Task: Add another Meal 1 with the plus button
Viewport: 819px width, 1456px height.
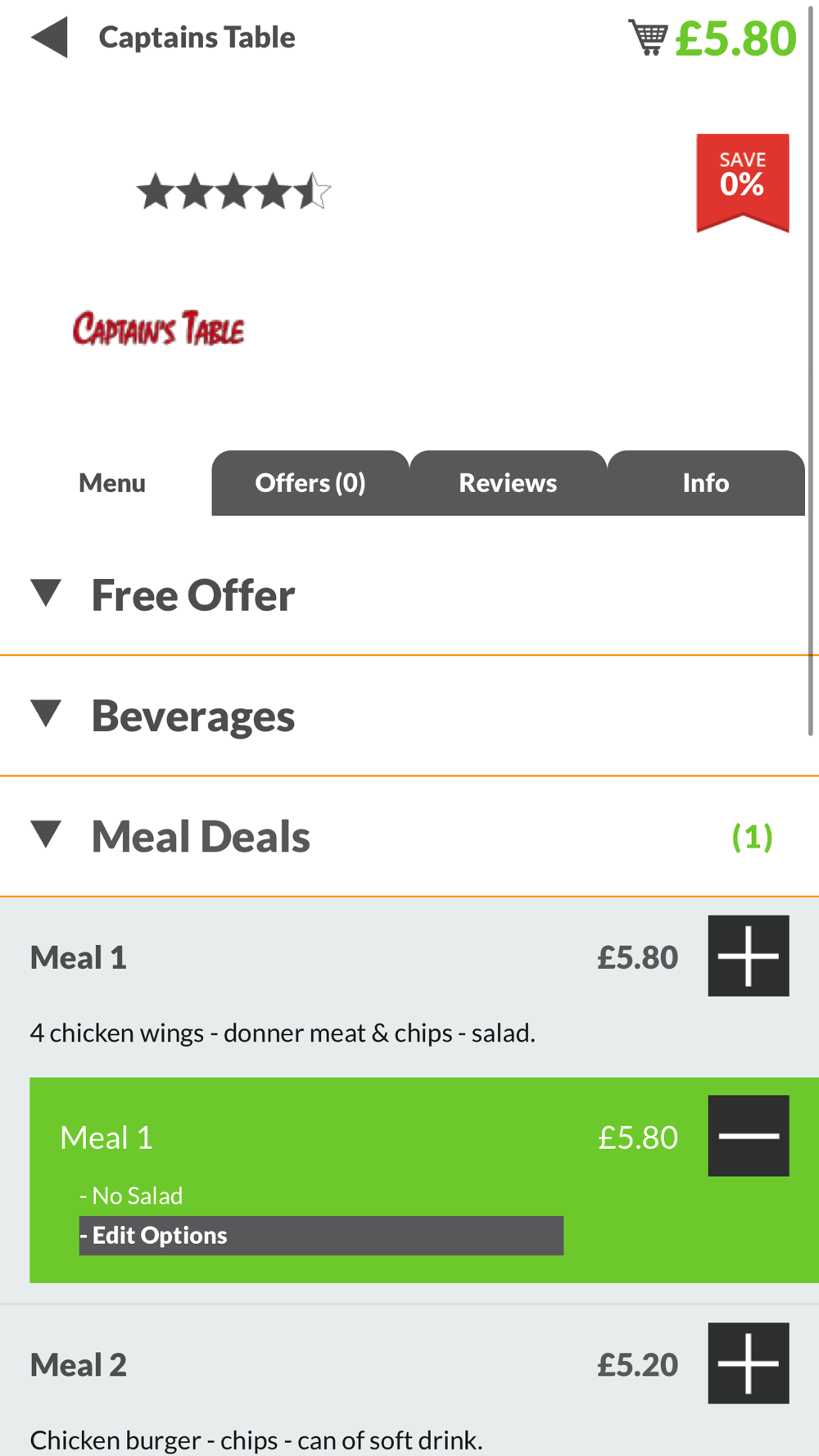Action: point(749,956)
